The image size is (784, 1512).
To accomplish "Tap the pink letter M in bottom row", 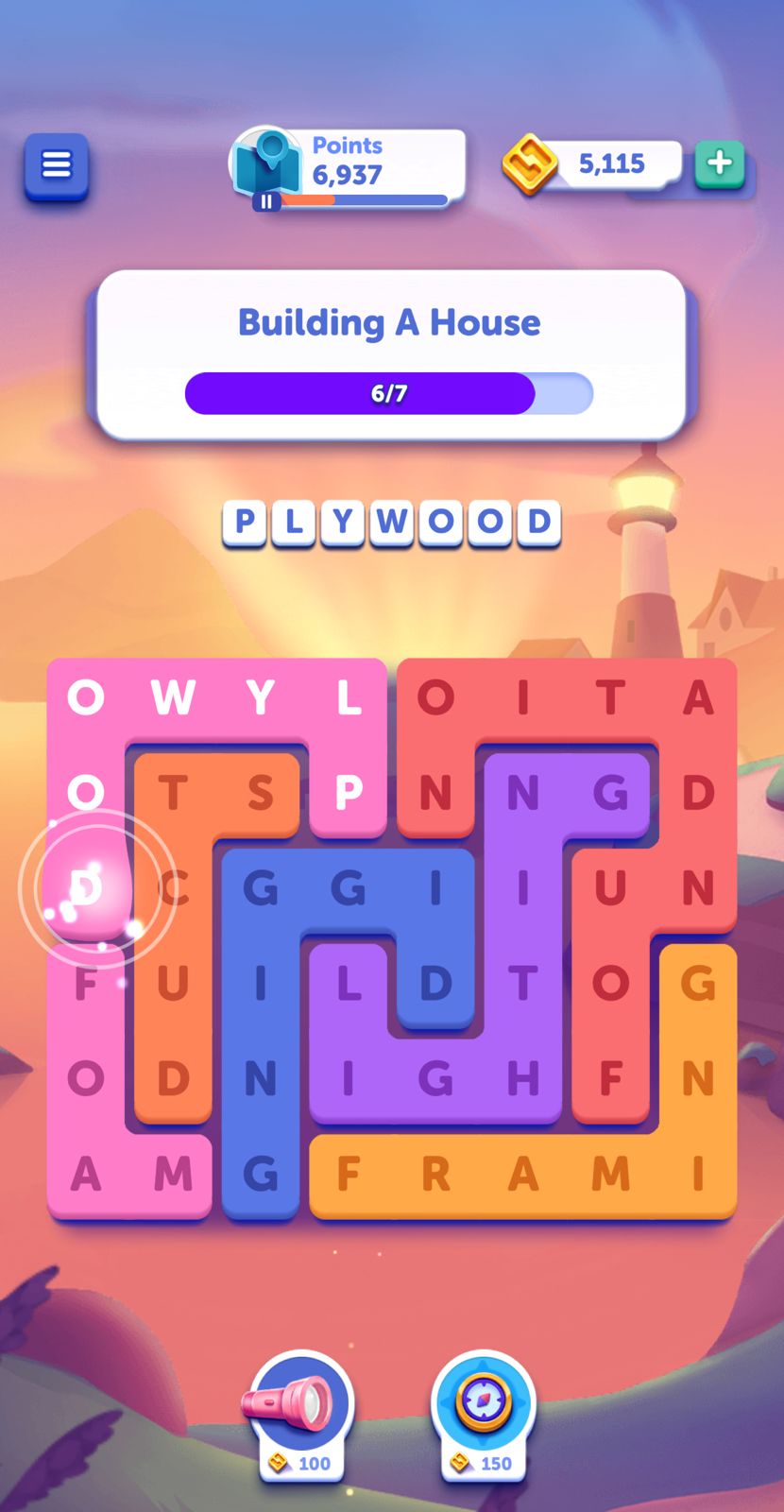I will 173,1174.
